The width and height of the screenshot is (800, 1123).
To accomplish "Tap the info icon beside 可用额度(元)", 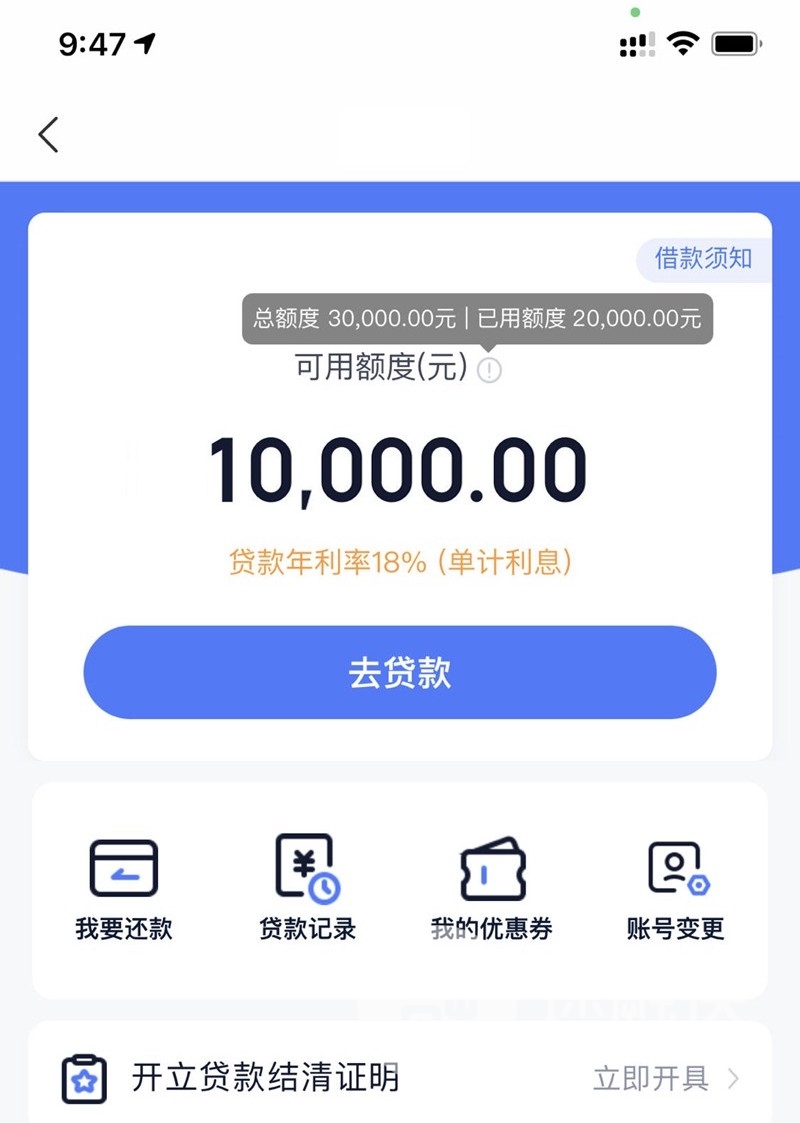I will (x=489, y=370).
